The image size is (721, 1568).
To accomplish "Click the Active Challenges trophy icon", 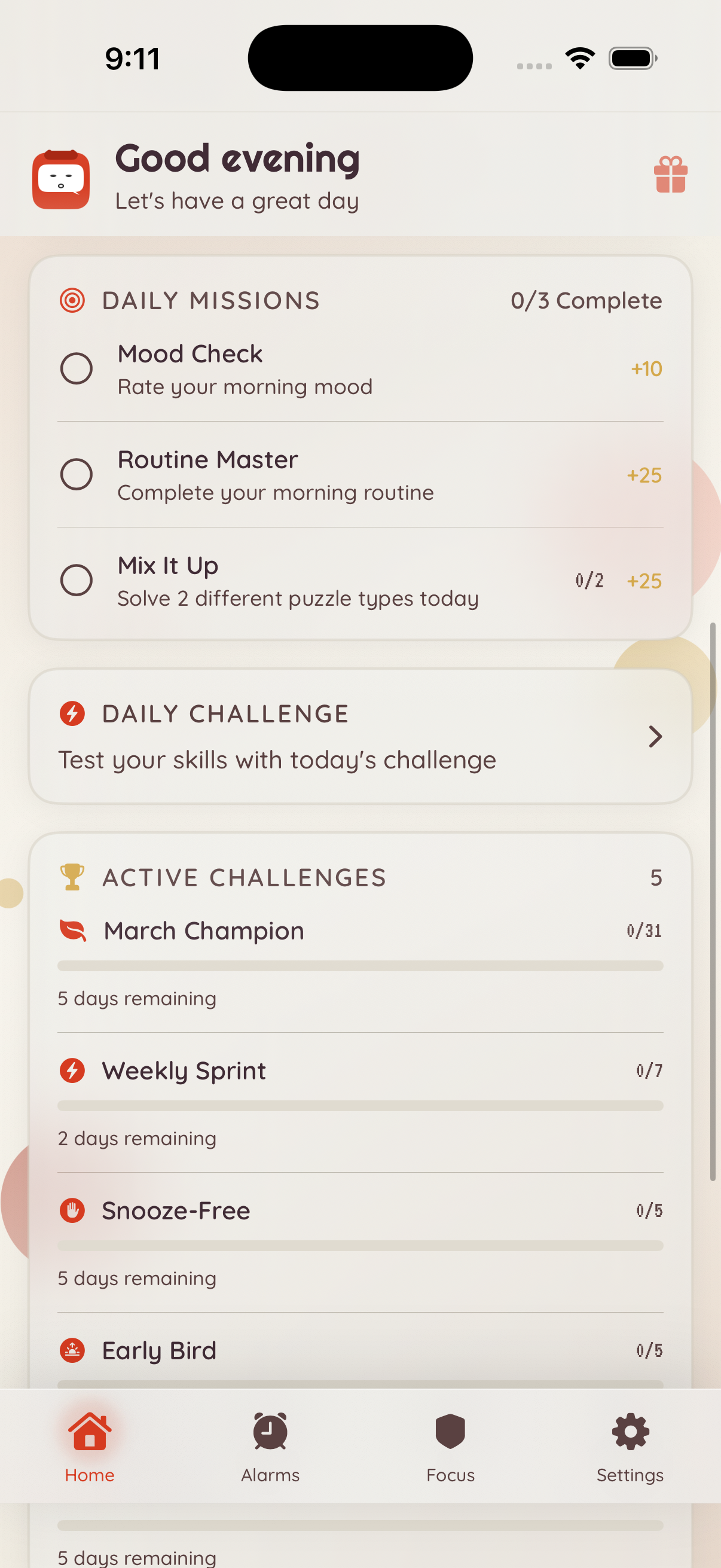I will [72, 877].
